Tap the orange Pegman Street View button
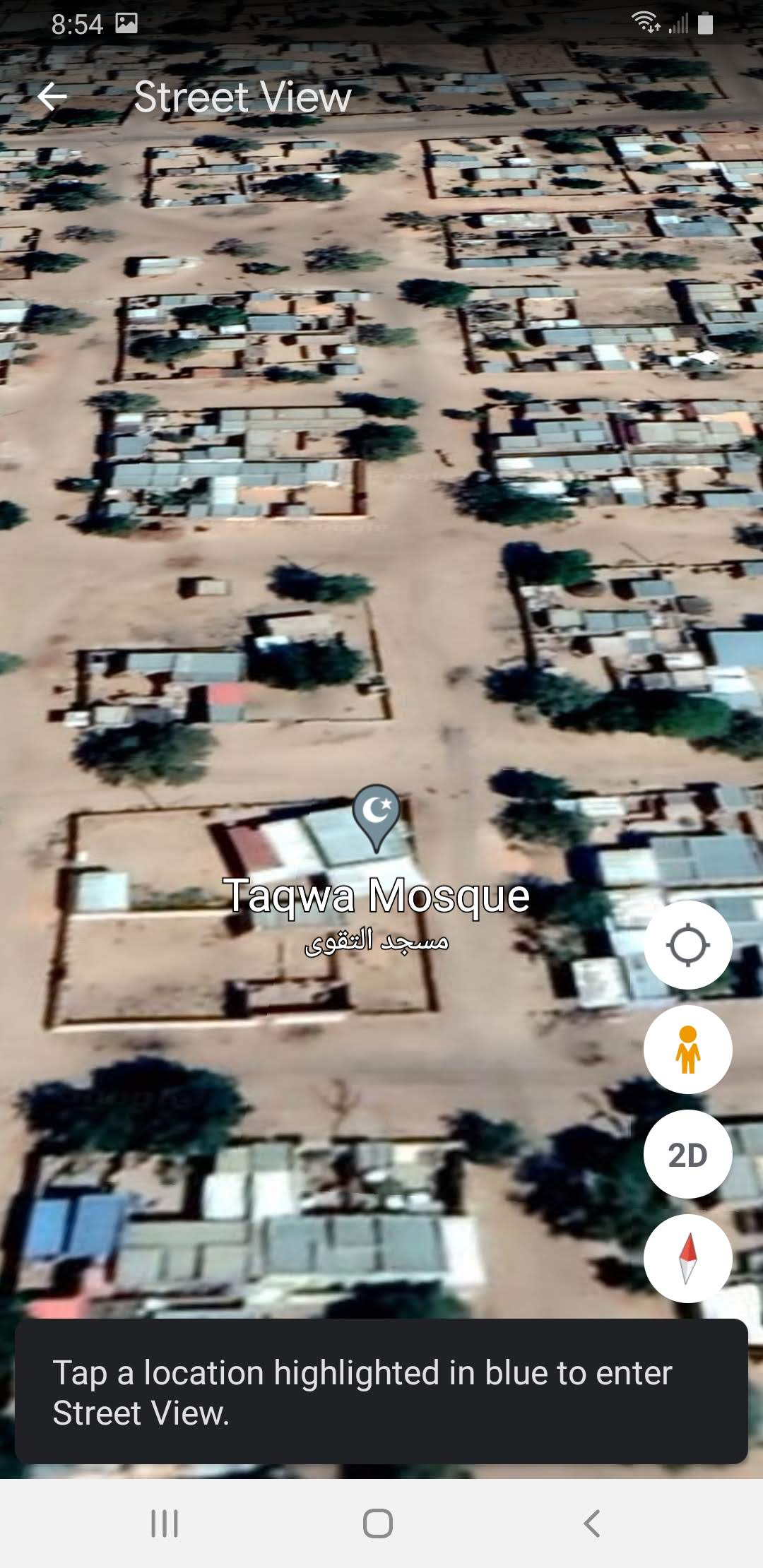Screen dimensions: 763x1568 (687, 1050)
